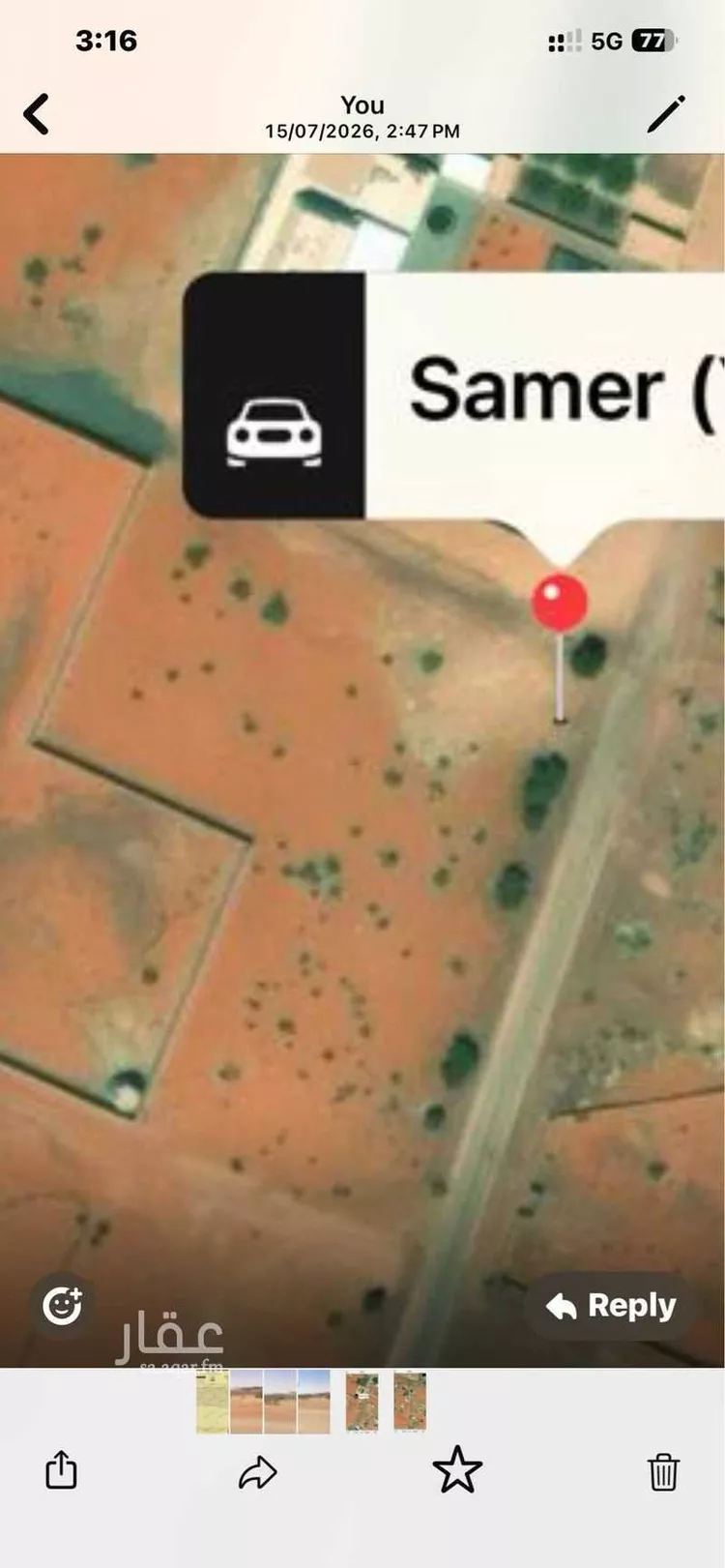Open the share sheet icon
Image resolution: width=725 pixels, height=1568 pixels.
[61, 1469]
